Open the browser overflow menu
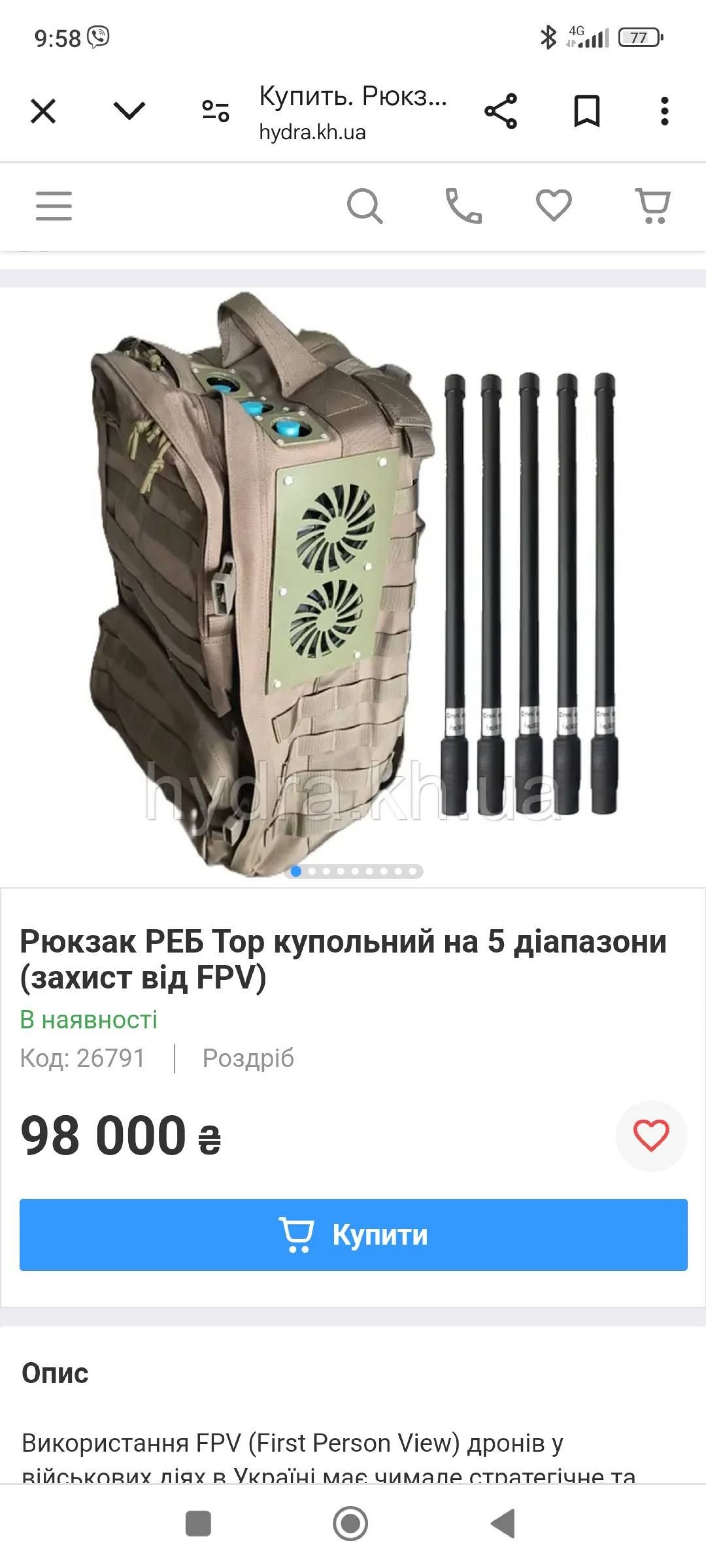This screenshot has width=706, height=1568. (x=664, y=111)
